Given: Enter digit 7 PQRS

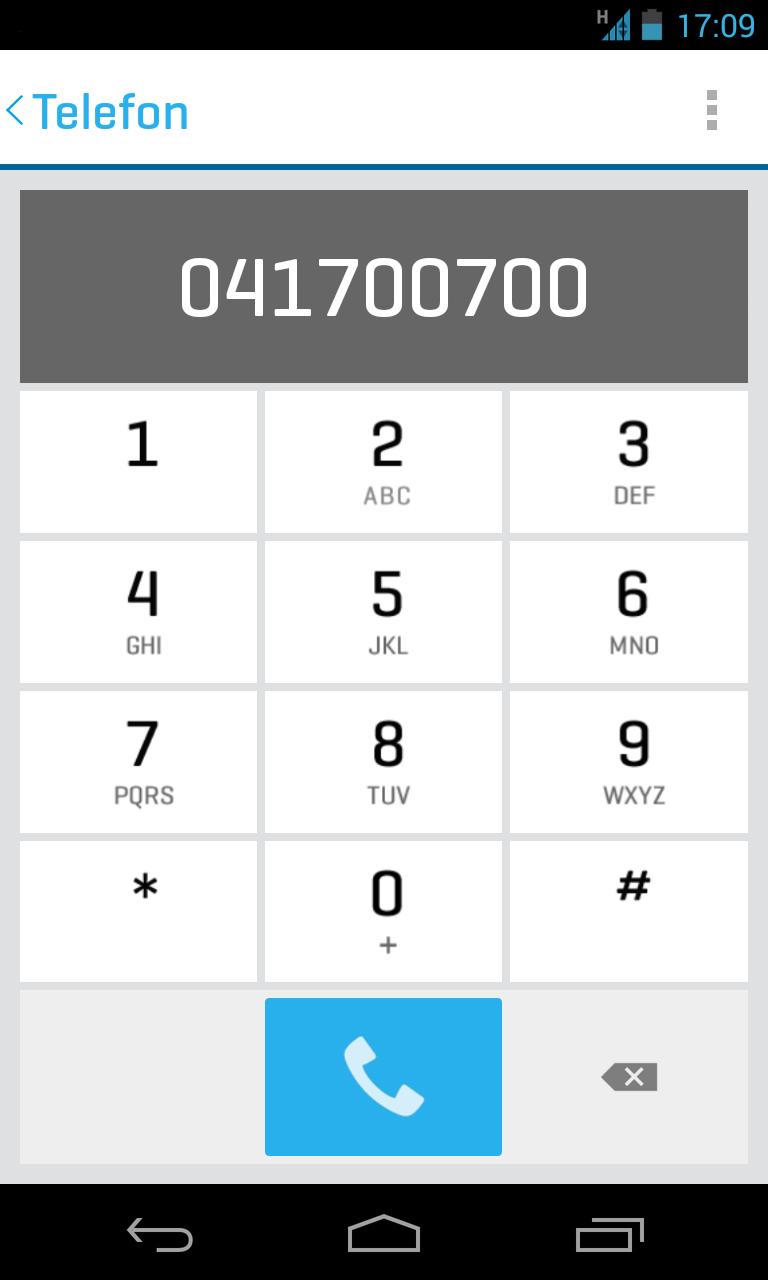Looking at the screenshot, I should point(139,761).
